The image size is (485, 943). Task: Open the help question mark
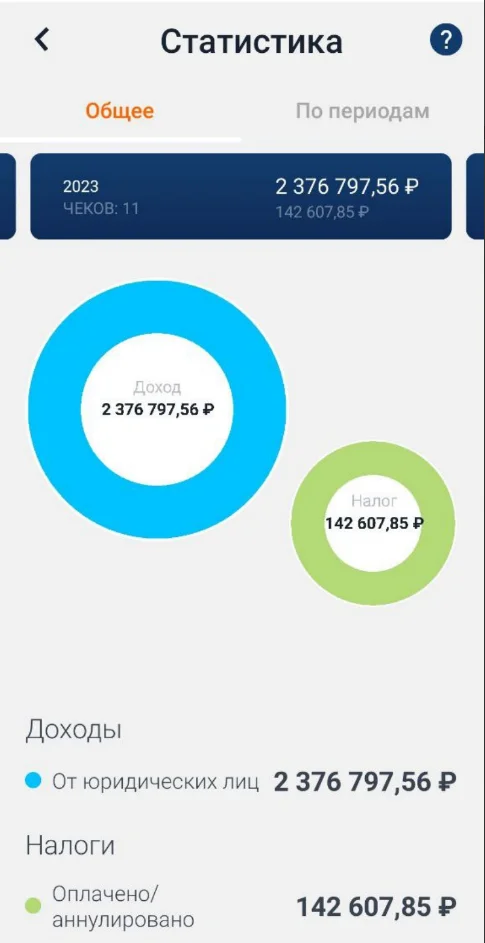coord(445,40)
